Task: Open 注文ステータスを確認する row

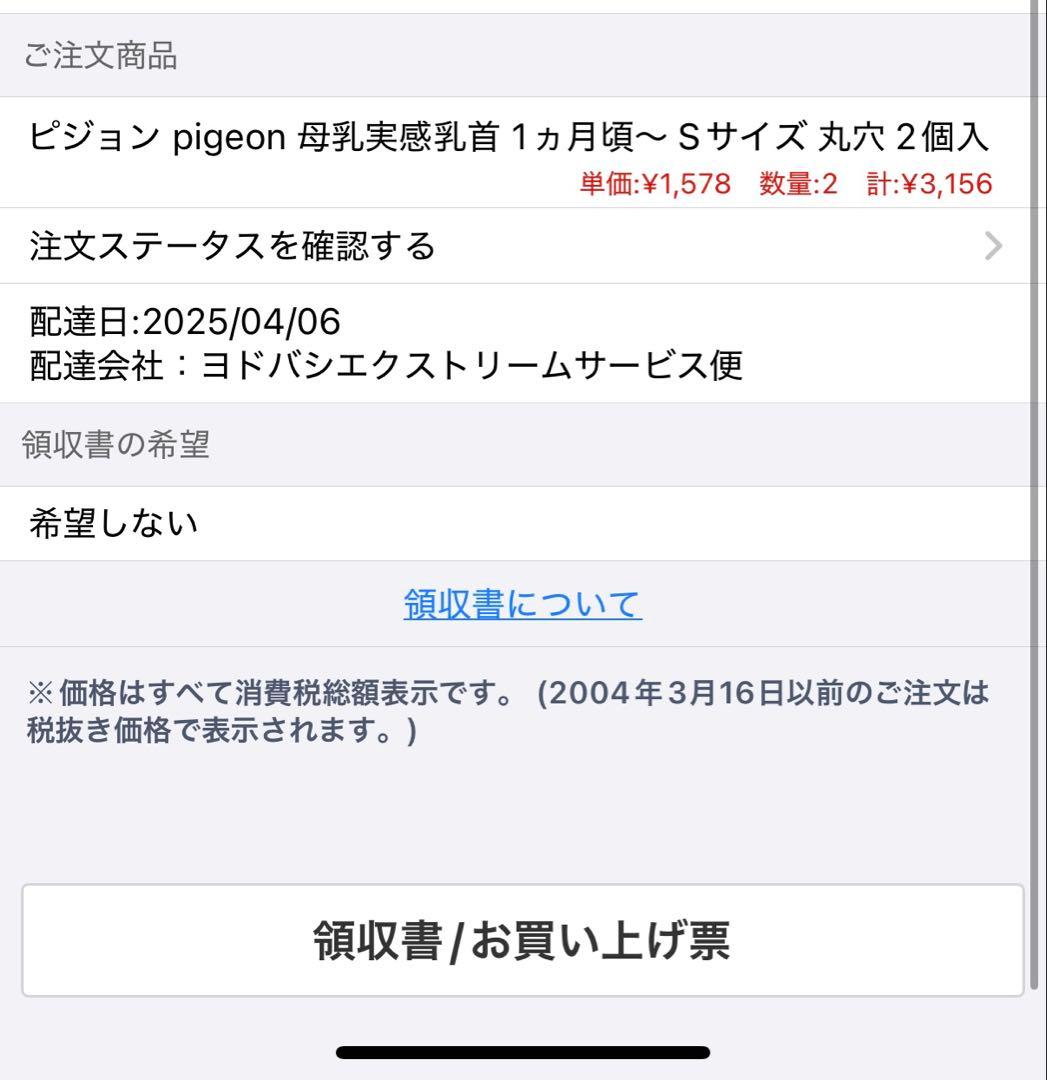Action: tap(515, 246)
